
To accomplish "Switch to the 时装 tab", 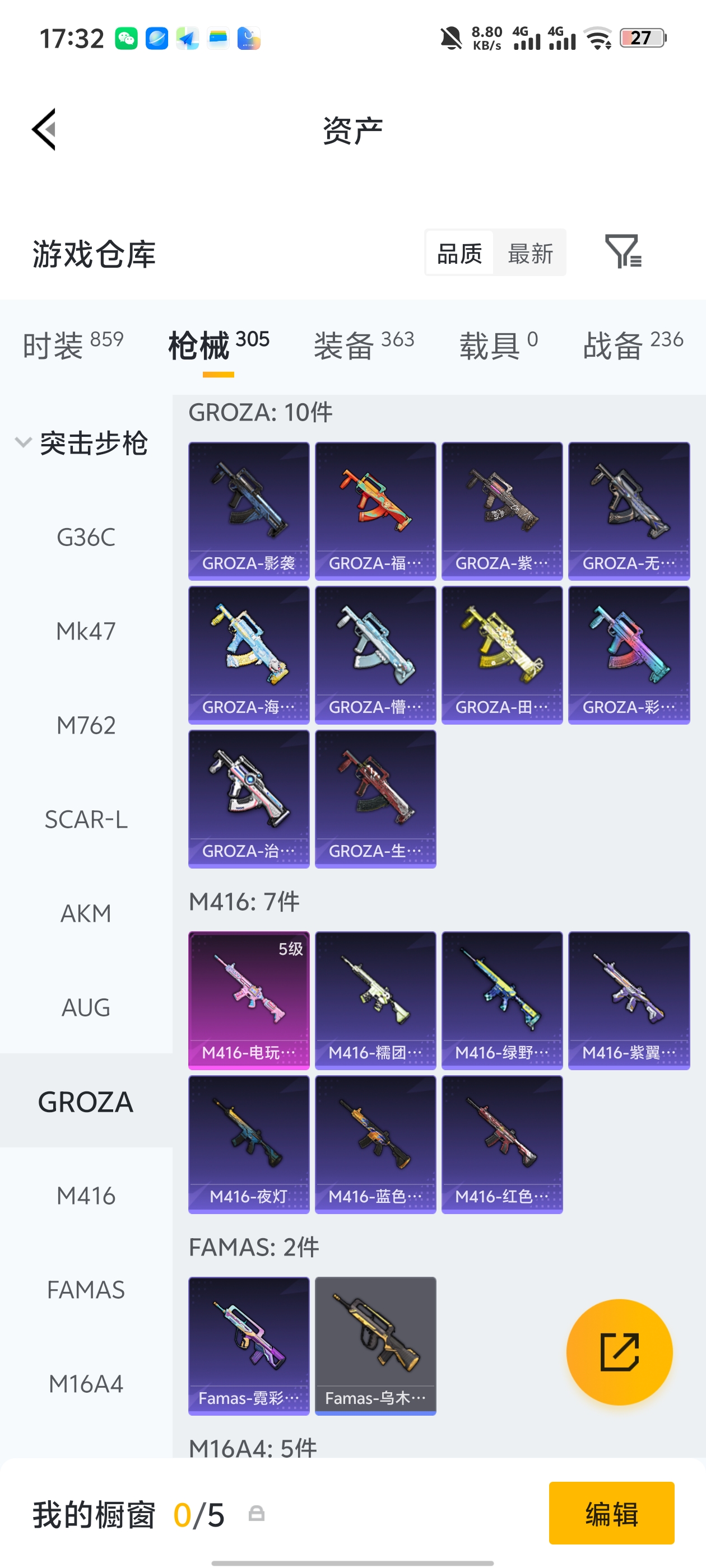I will tap(72, 345).
